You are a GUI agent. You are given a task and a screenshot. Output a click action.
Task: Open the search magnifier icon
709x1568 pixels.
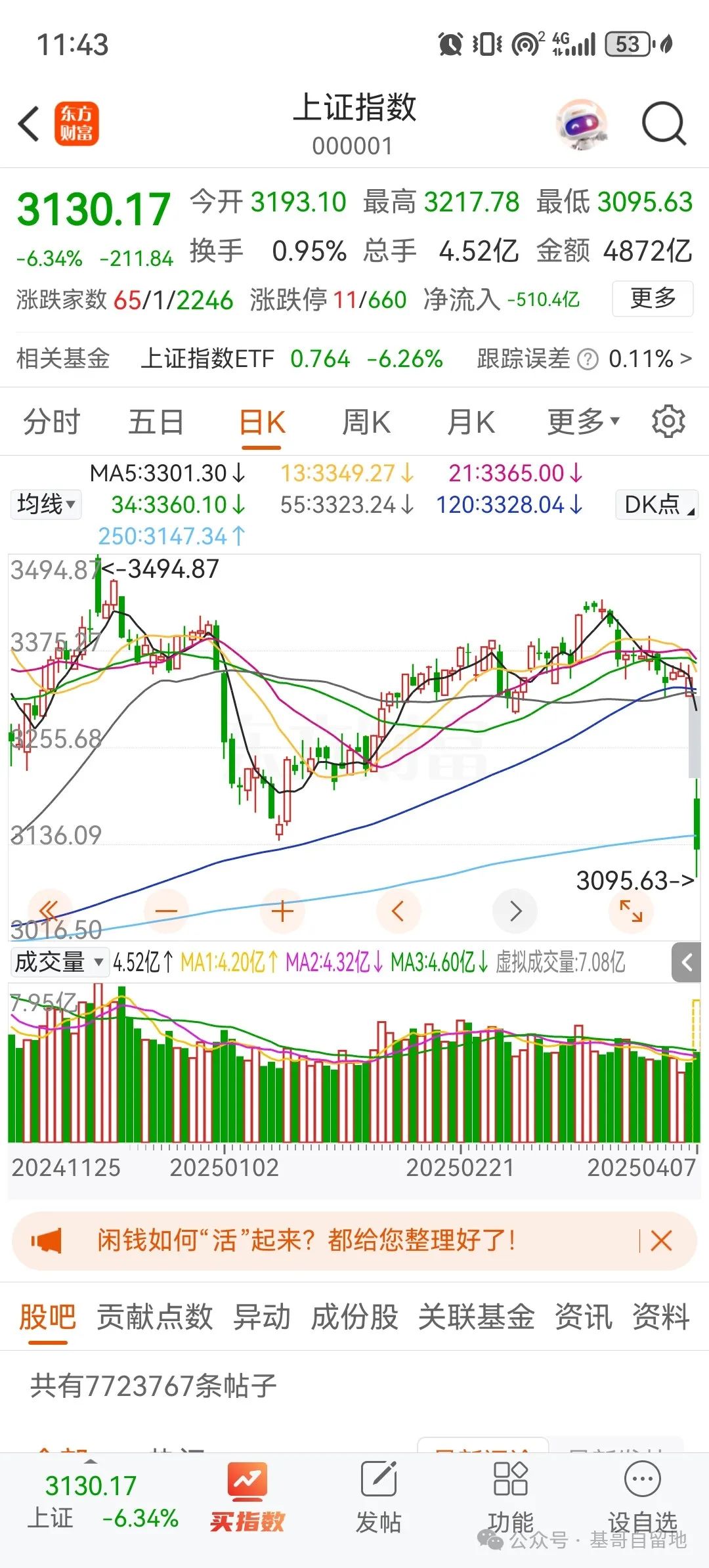(664, 123)
